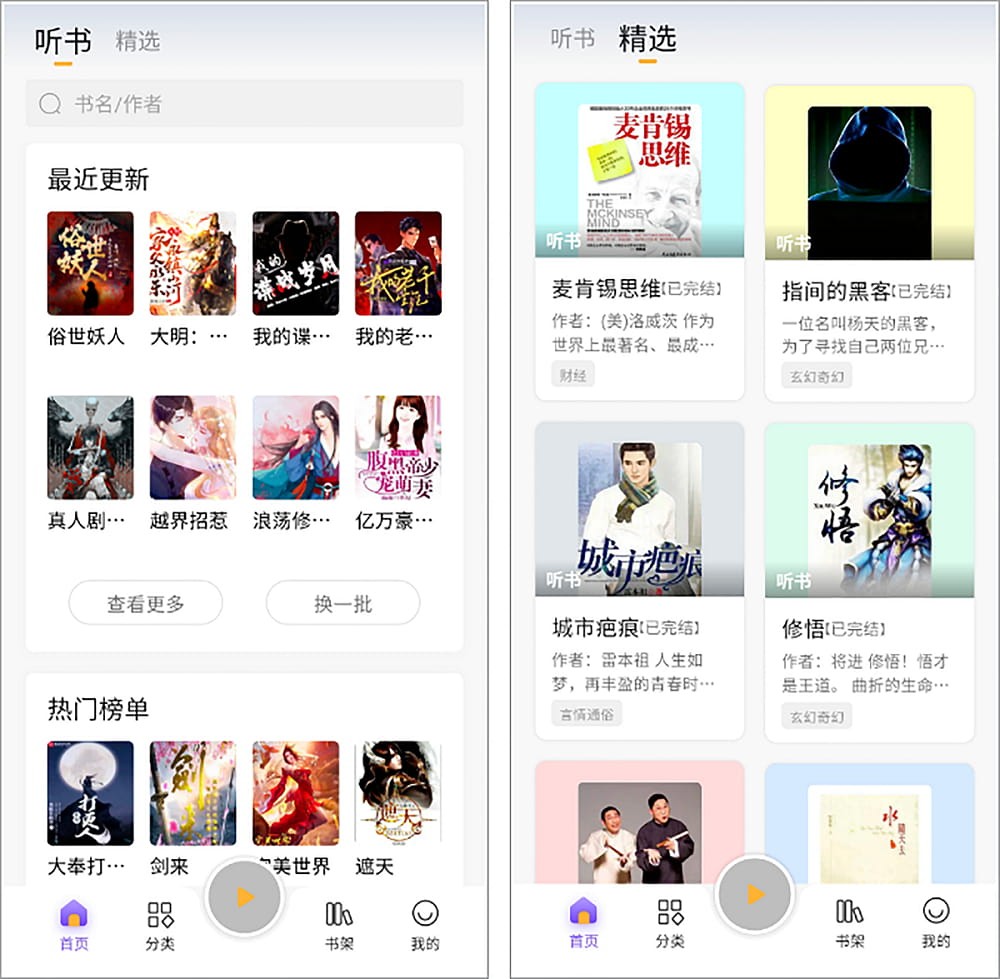
Task: Refresh the list with 换一批
Action: [342, 603]
